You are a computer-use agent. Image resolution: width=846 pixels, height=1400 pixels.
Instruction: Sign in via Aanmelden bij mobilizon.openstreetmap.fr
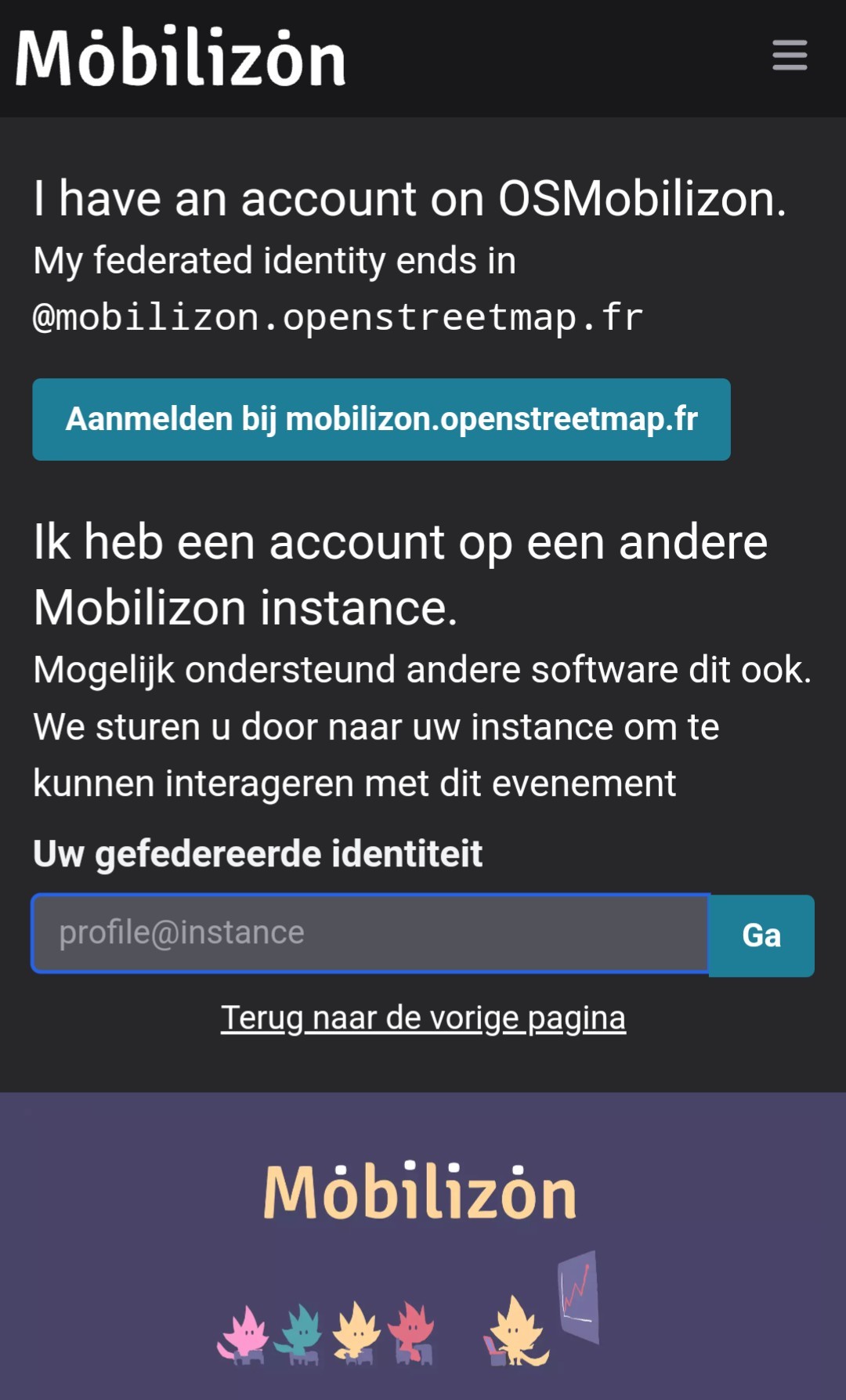tap(381, 419)
